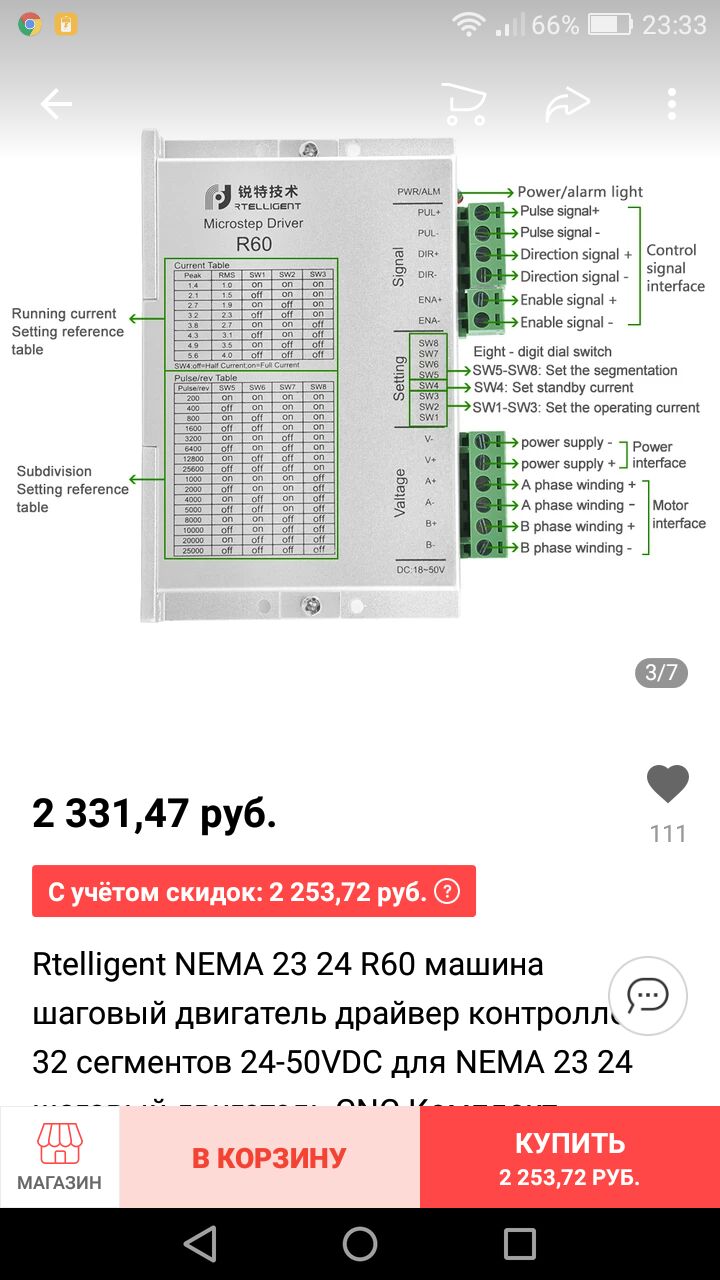Open the R60 driver product image
The image size is (720, 1280).
pos(360,375)
